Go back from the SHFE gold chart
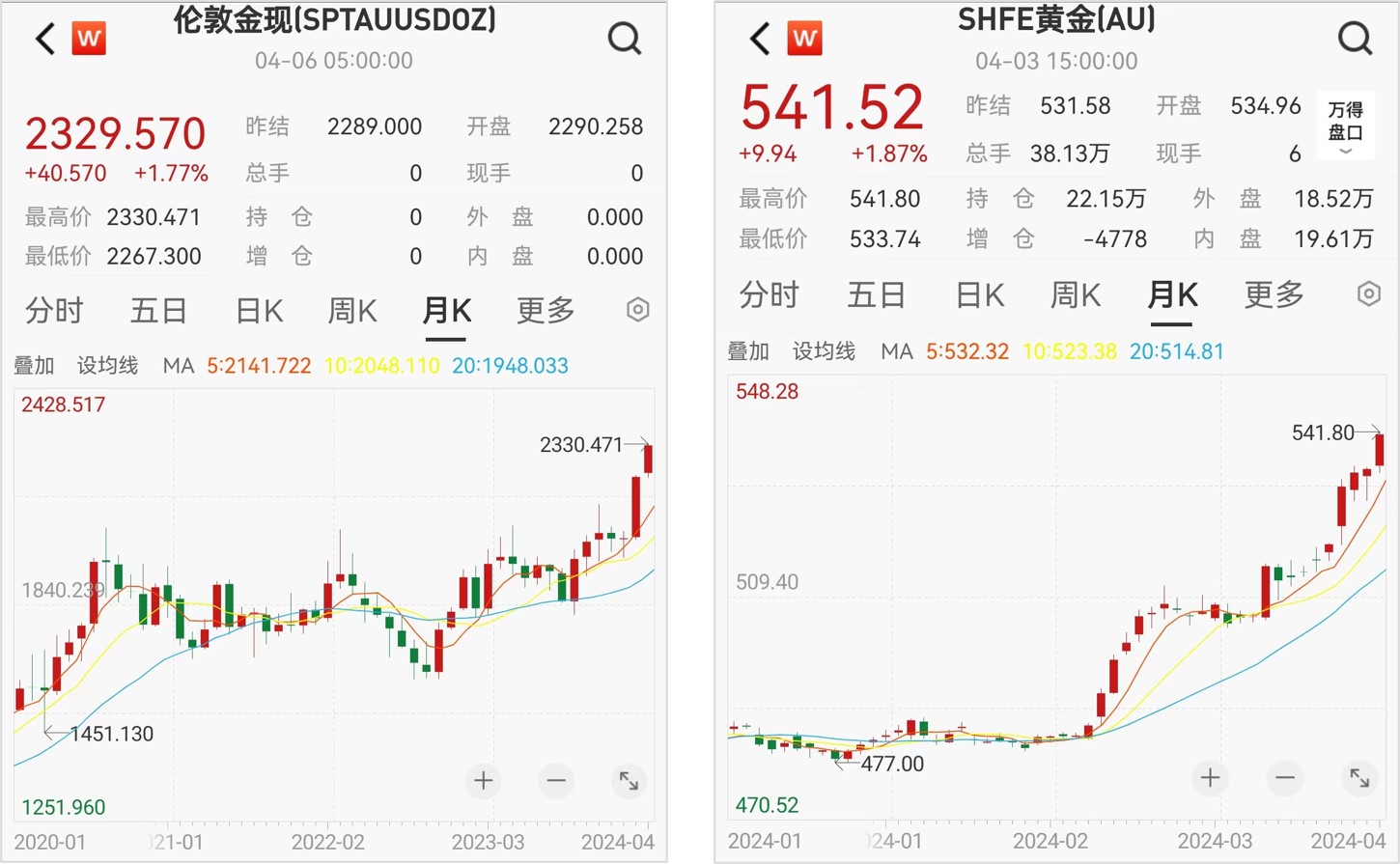Image resolution: width=1400 pixels, height=864 pixels. point(760,39)
